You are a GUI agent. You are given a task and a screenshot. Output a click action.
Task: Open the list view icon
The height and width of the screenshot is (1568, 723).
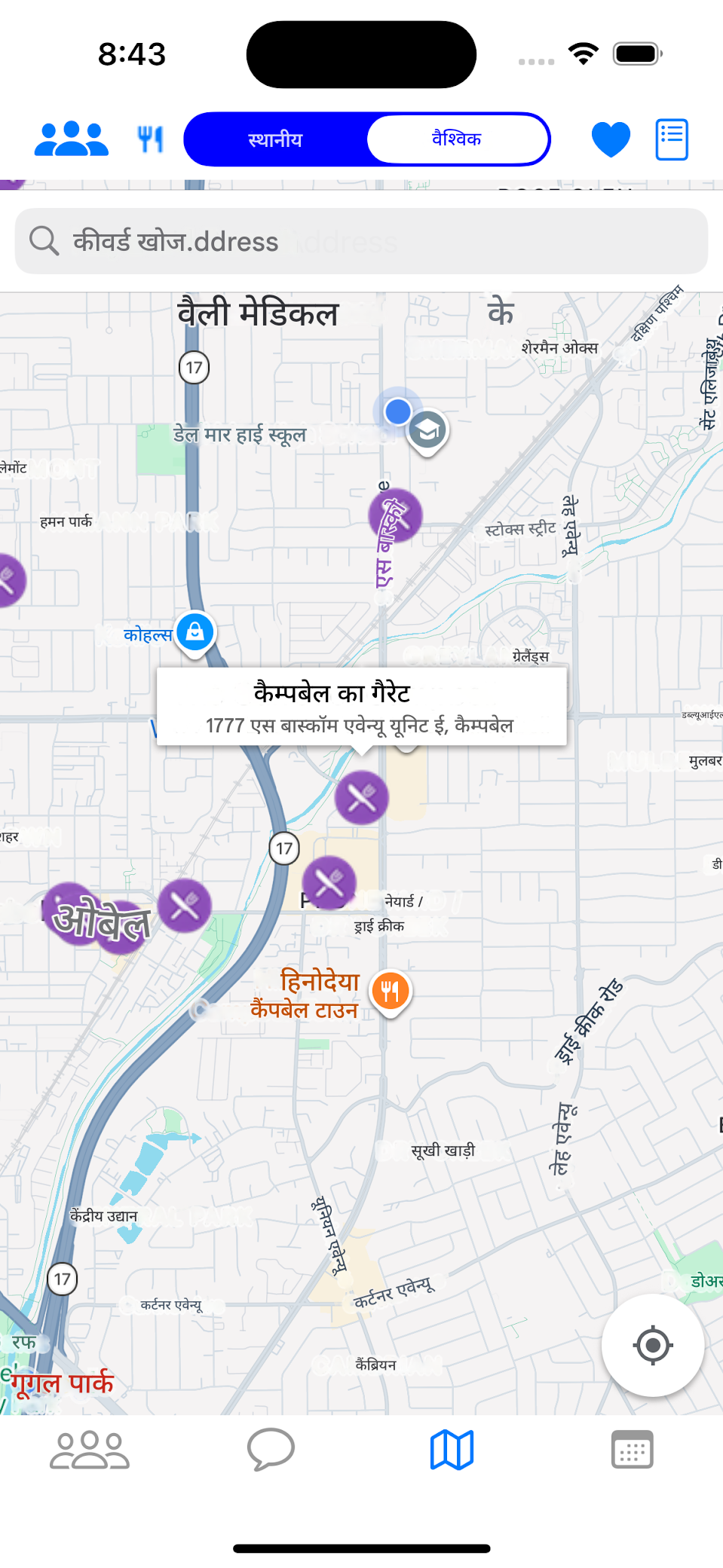point(672,139)
